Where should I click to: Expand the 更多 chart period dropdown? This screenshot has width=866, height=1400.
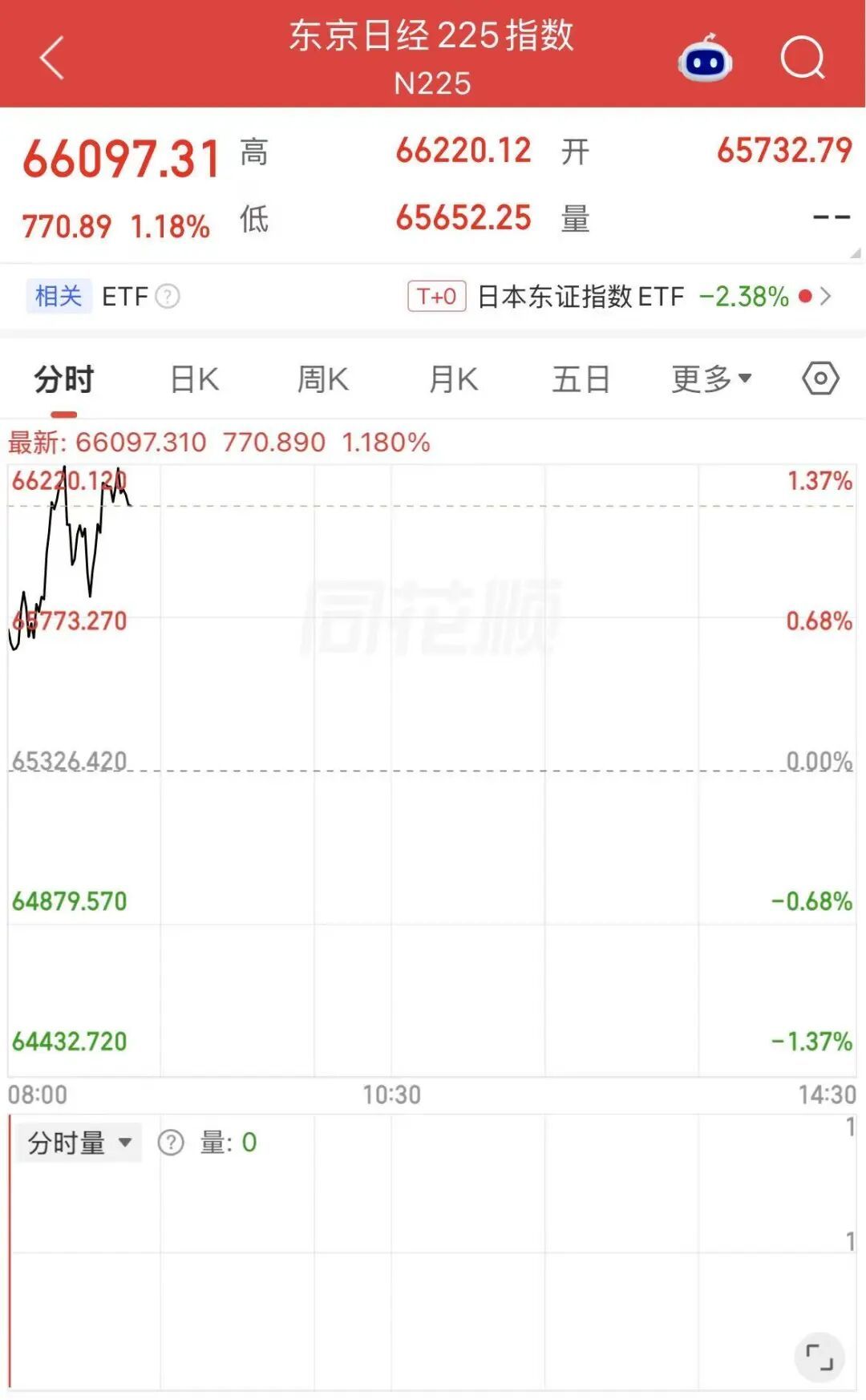(711, 378)
